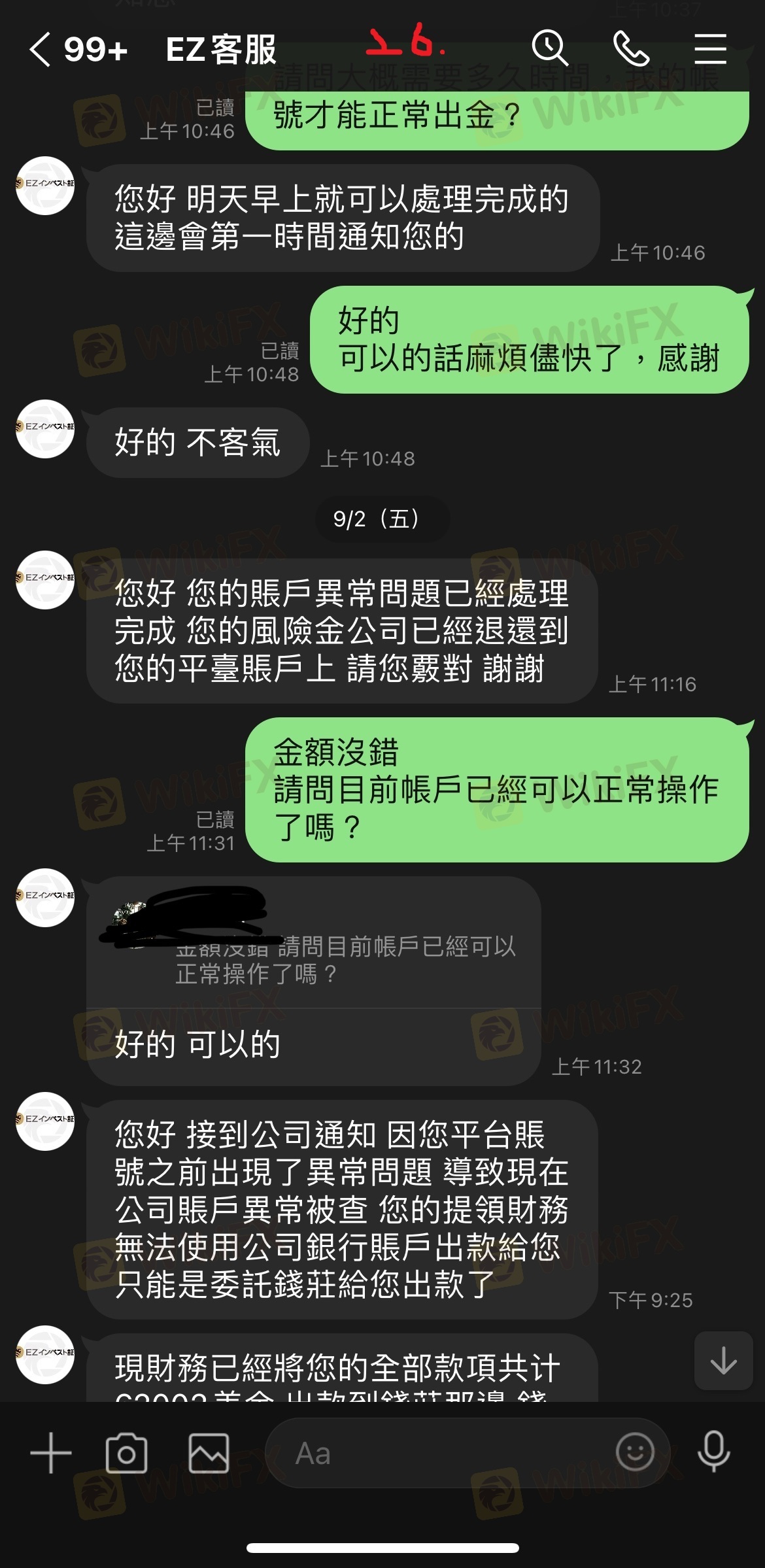Viewport: 765px width, 1568px height.
Task: Go back to the chat list
Action: (x=41, y=50)
